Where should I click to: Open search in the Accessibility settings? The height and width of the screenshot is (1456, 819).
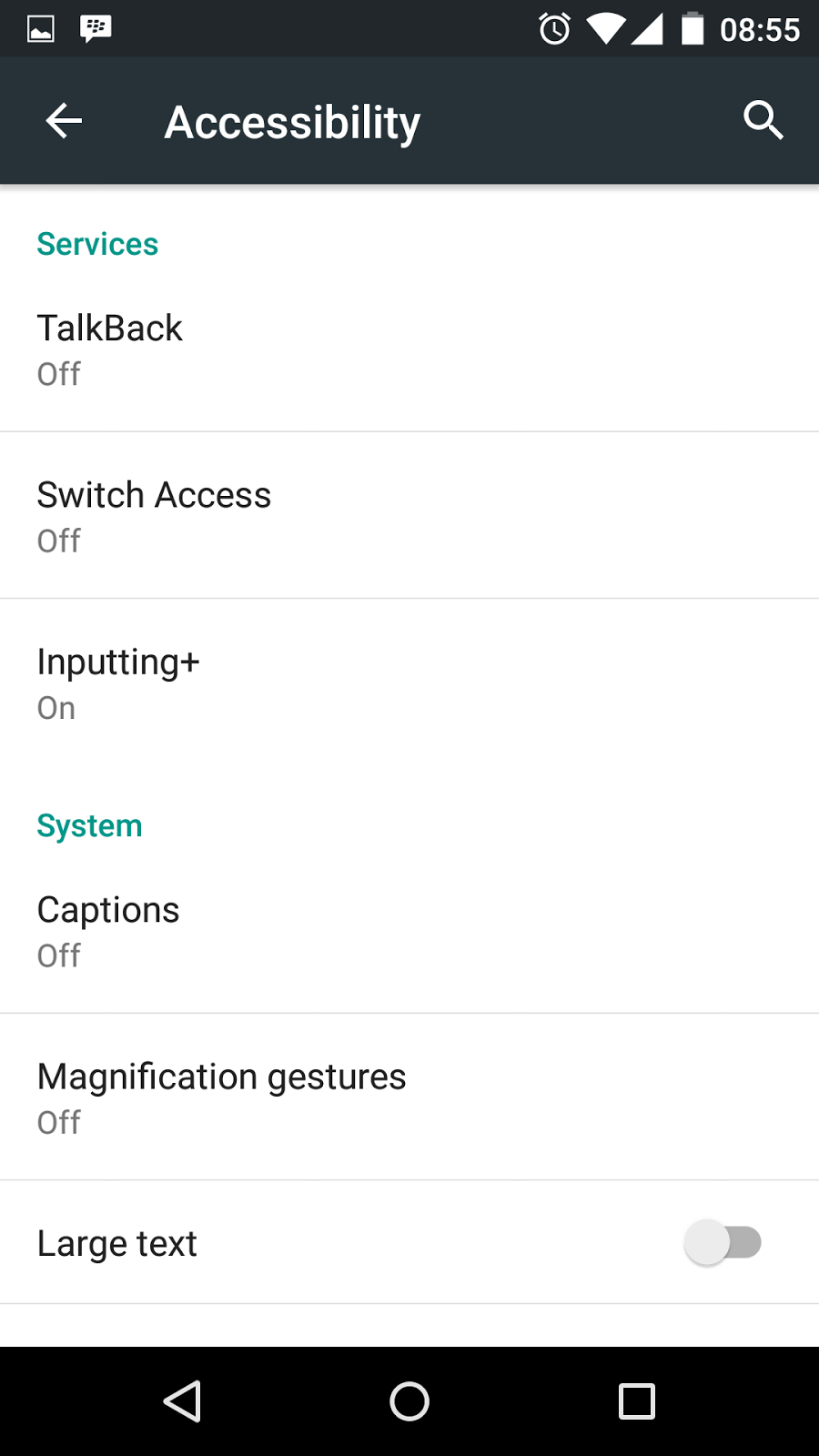[763, 119]
